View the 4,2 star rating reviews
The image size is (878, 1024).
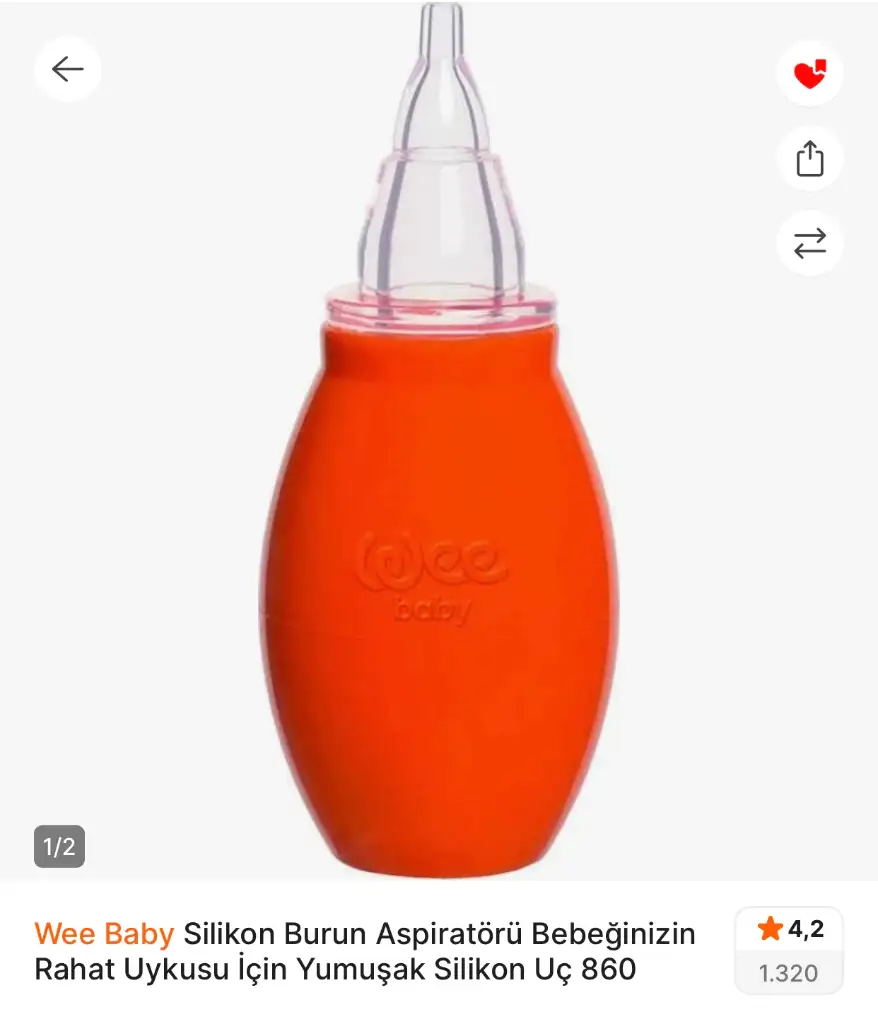point(789,949)
